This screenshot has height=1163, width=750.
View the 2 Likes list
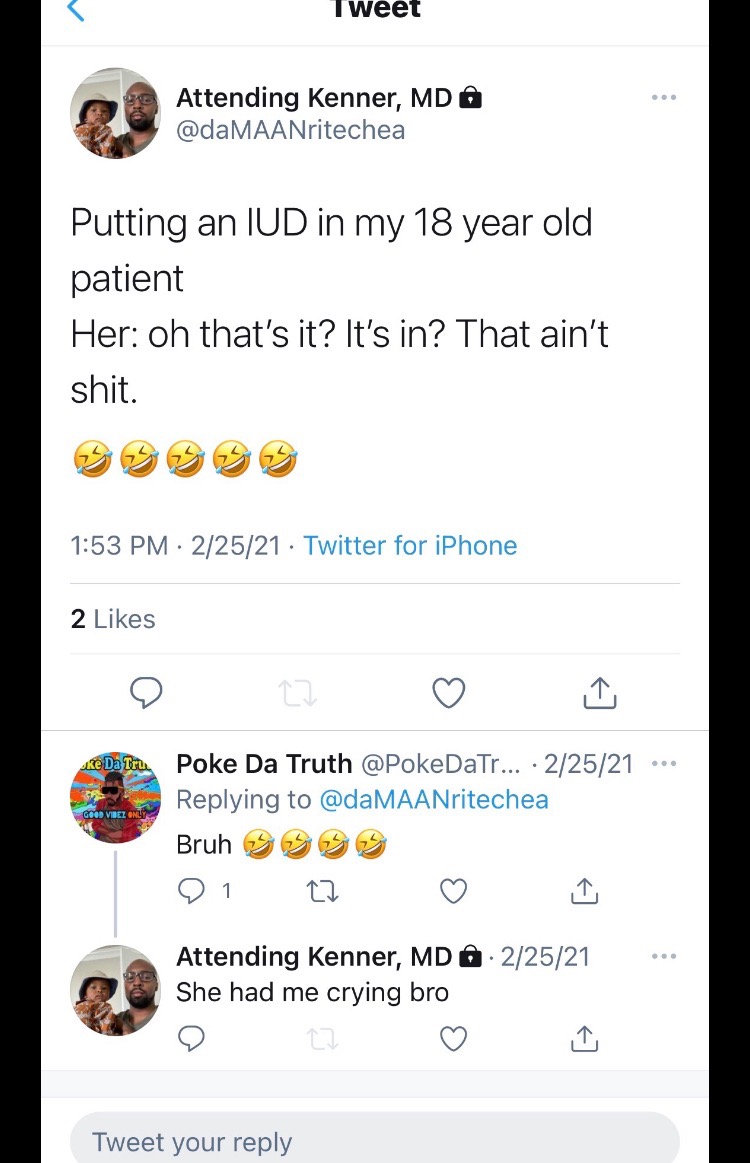113,619
